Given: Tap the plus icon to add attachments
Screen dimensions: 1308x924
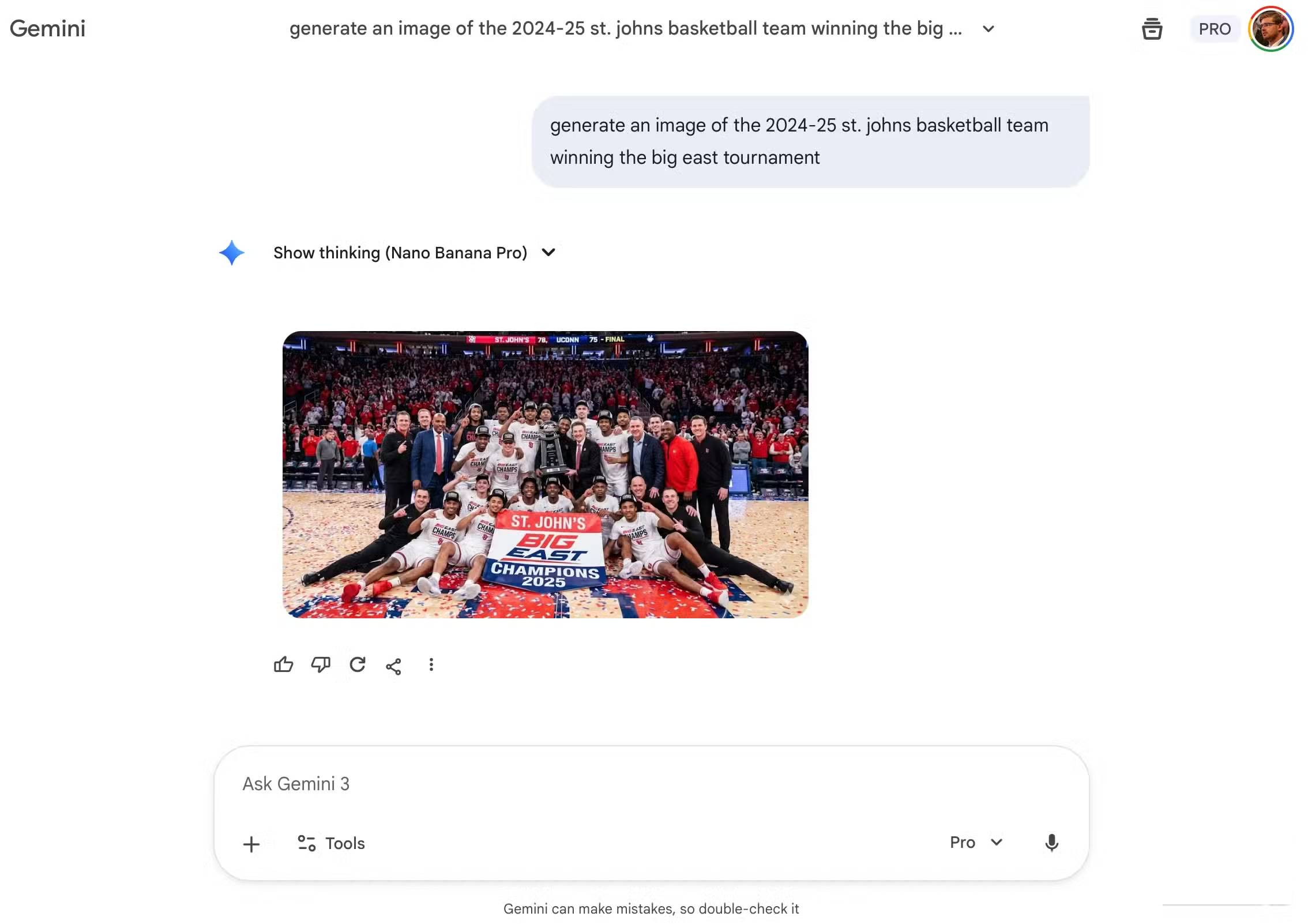Looking at the screenshot, I should (251, 844).
